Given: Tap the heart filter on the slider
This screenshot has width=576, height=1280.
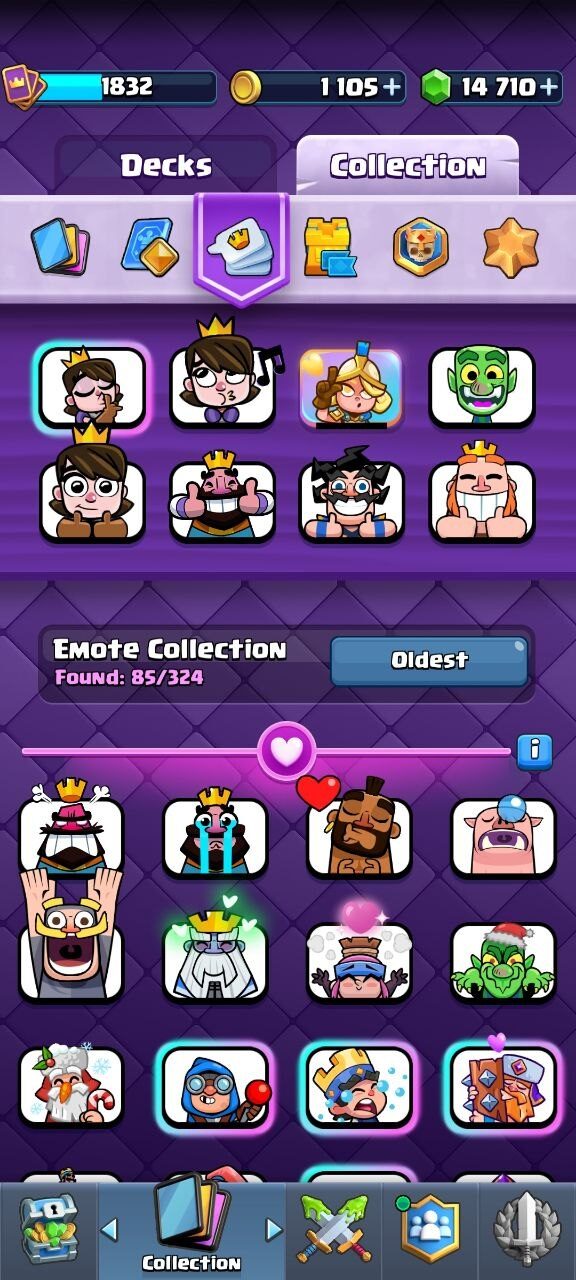Looking at the screenshot, I should pyautogui.click(x=287, y=750).
